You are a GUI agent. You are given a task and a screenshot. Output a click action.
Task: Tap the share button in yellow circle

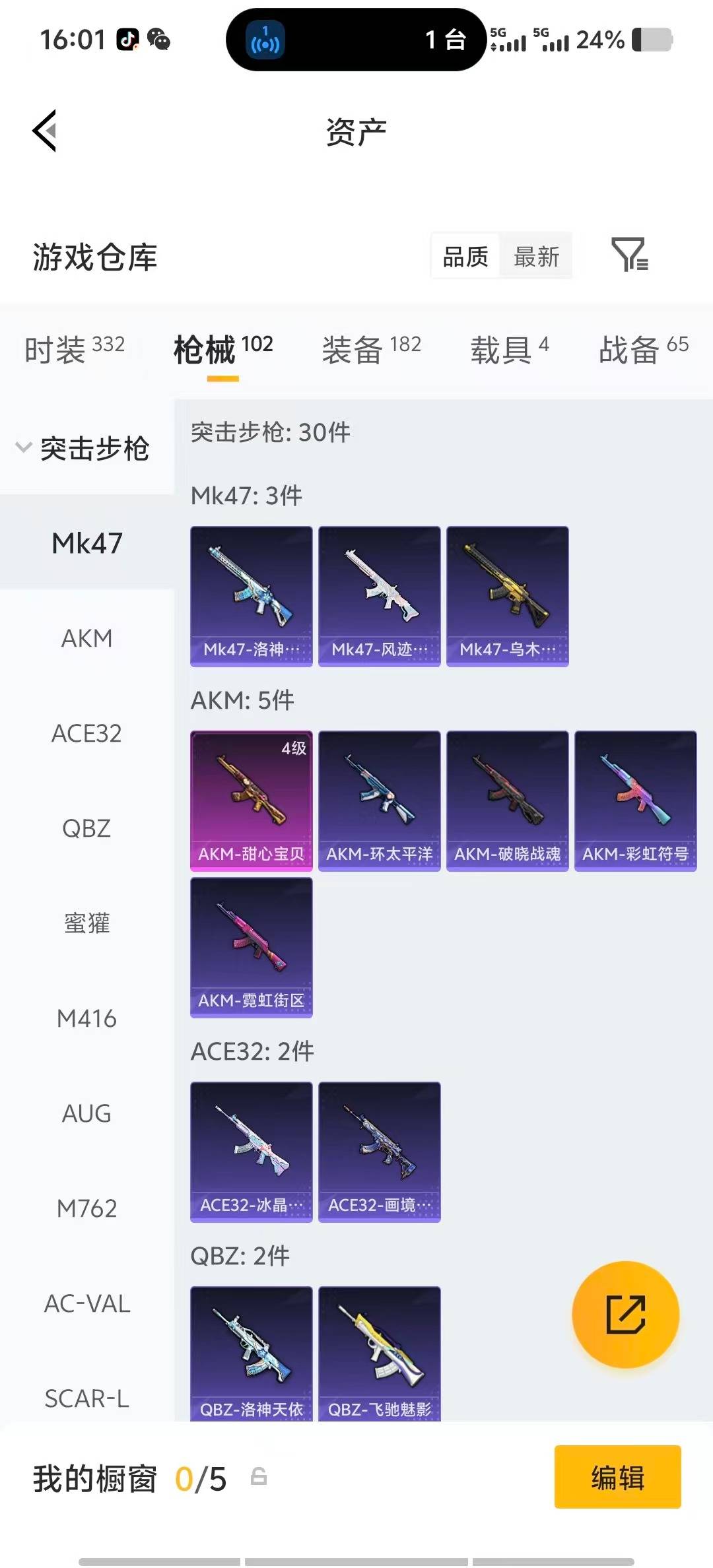(x=625, y=1315)
